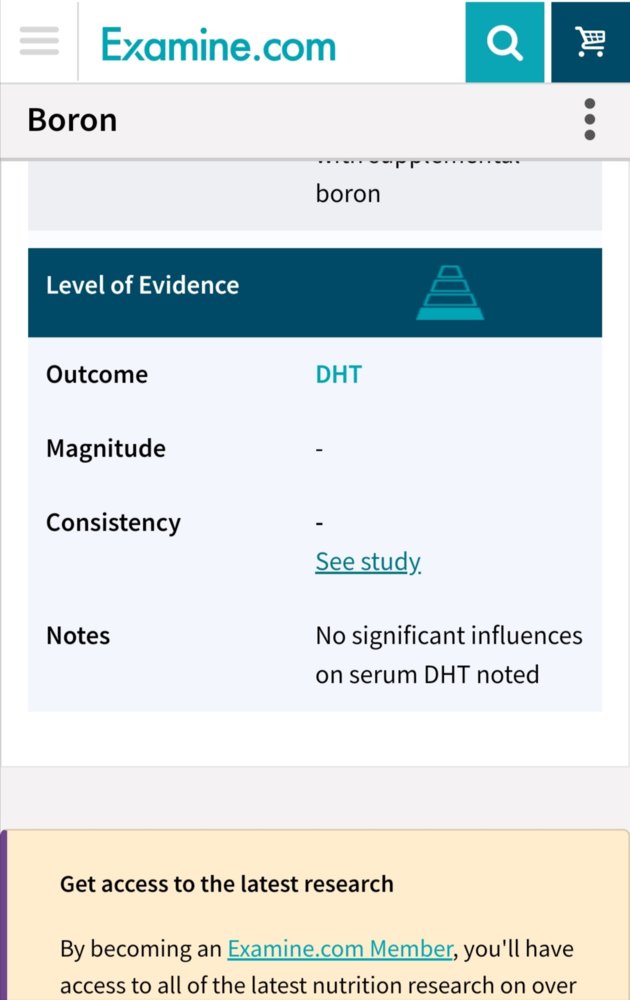Open the search tool
The width and height of the screenshot is (630, 1000).
click(x=505, y=42)
